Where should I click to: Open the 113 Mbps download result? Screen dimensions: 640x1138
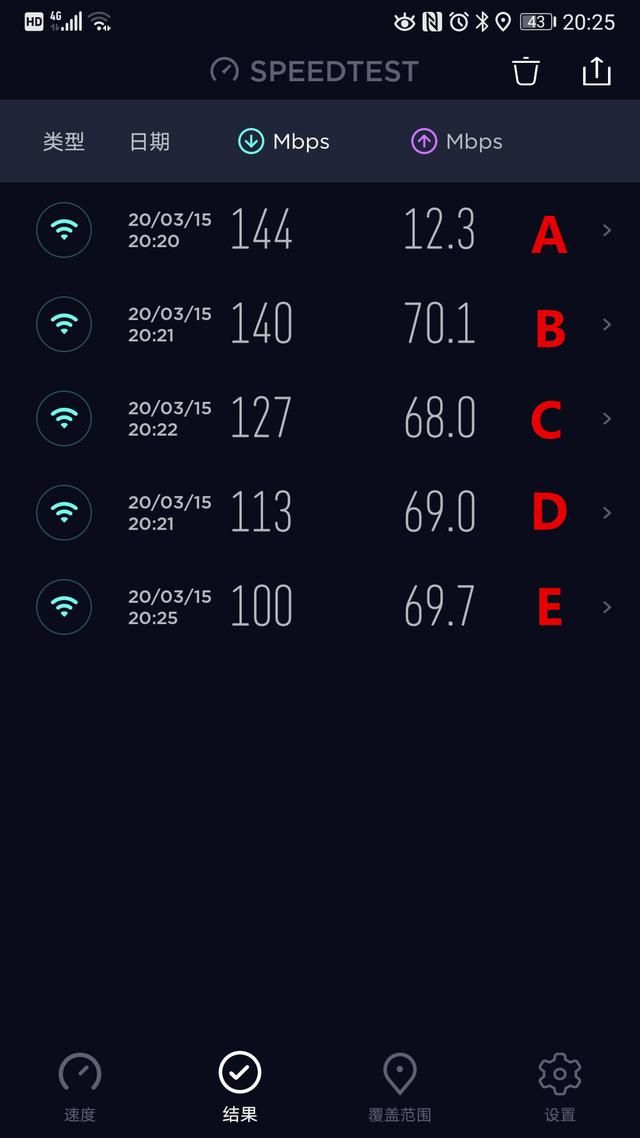pos(320,512)
